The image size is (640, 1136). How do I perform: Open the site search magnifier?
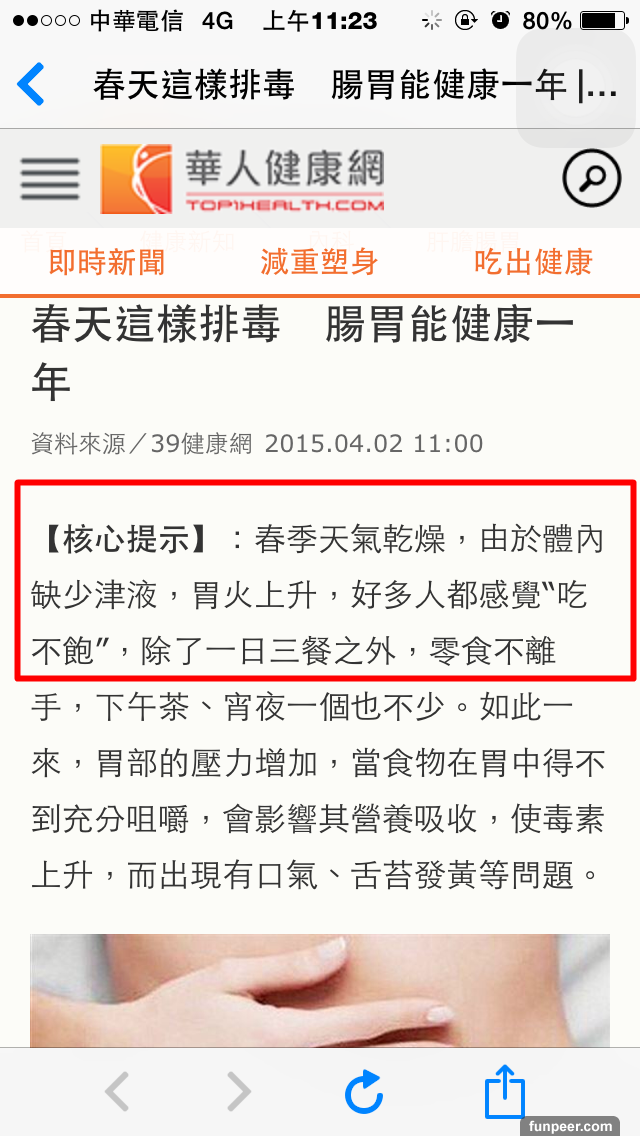point(592,179)
